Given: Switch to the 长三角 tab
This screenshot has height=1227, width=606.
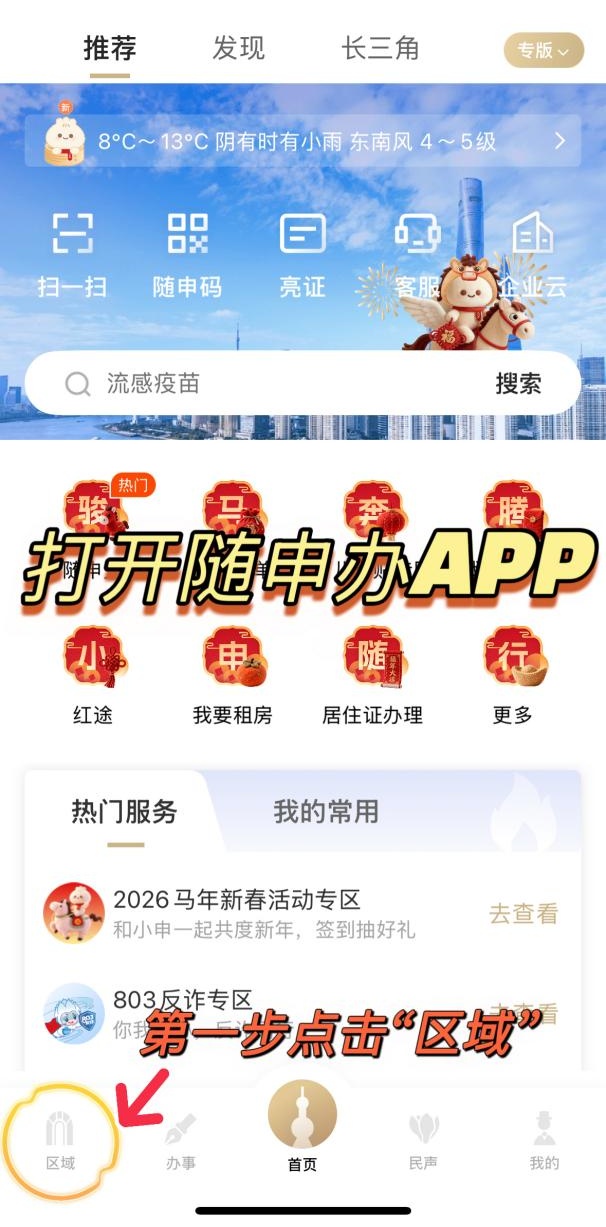Looking at the screenshot, I should (380, 48).
